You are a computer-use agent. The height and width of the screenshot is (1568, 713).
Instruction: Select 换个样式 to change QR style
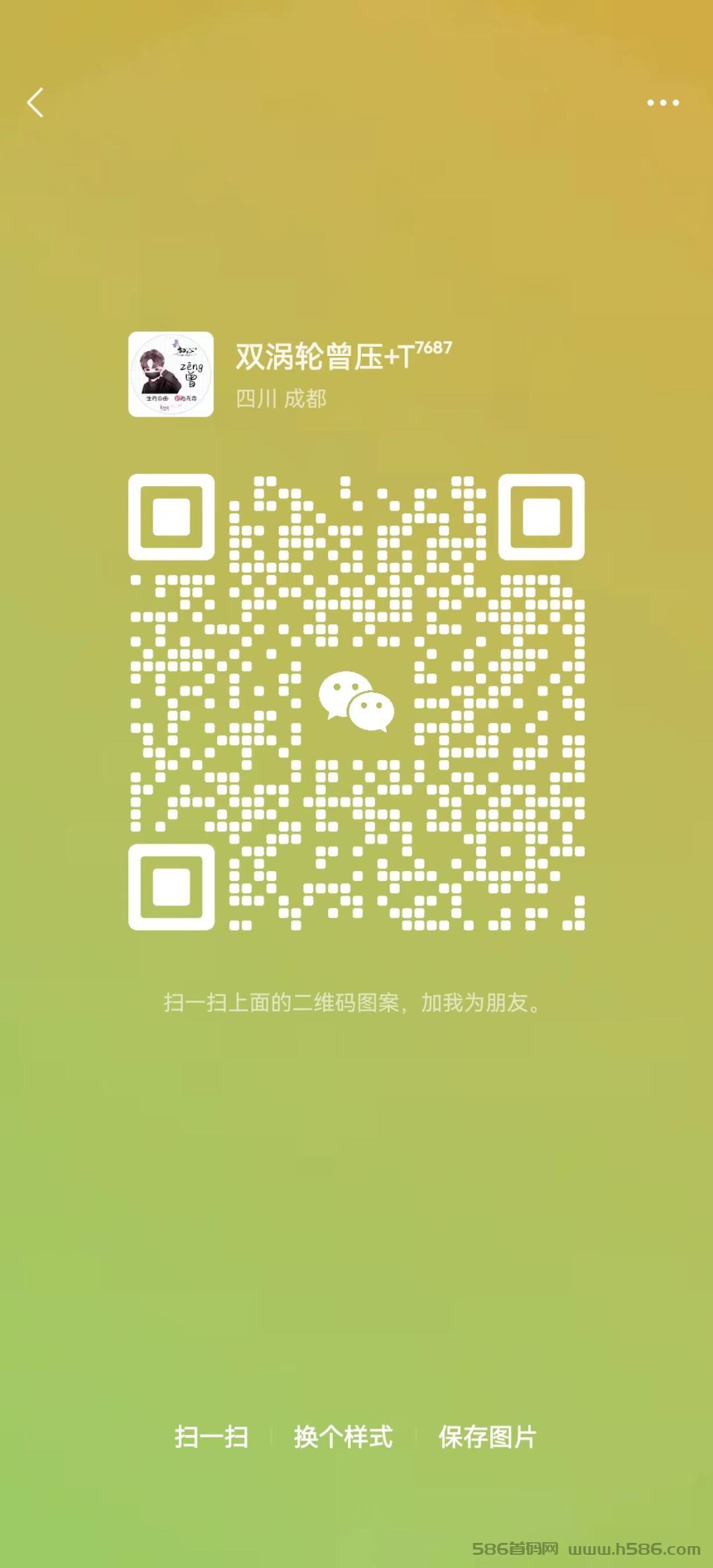click(343, 1437)
